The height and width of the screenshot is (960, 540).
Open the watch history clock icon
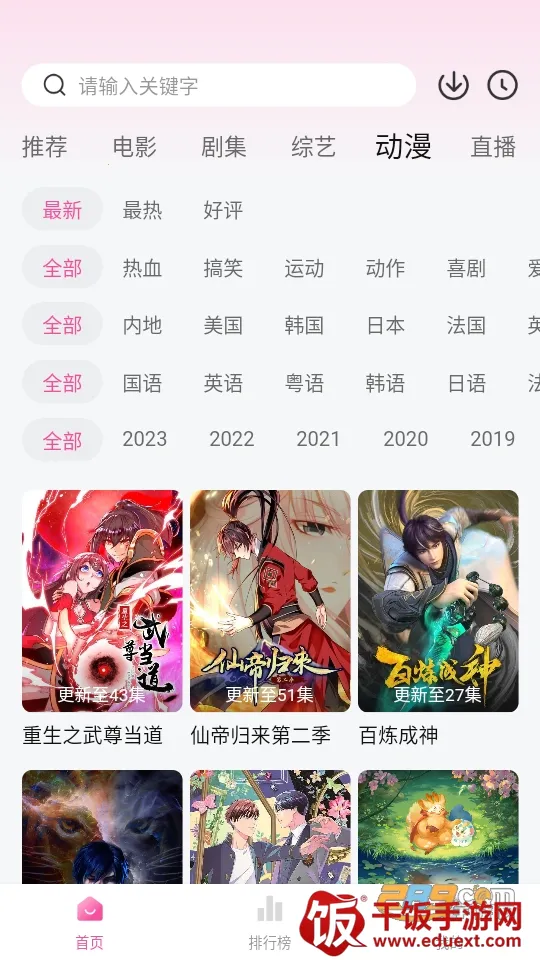coord(503,85)
